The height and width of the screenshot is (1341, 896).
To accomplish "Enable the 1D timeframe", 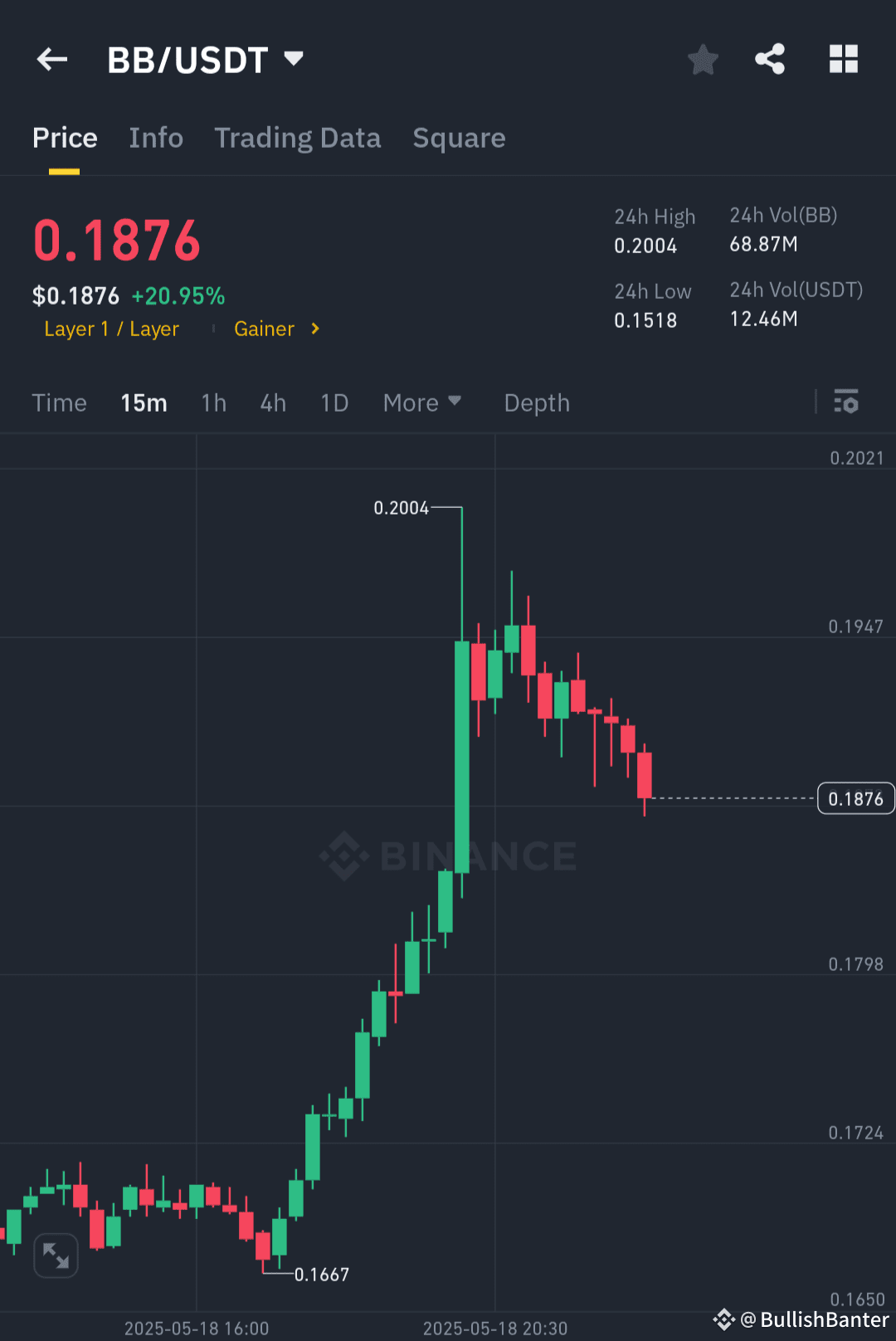I will point(334,402).
